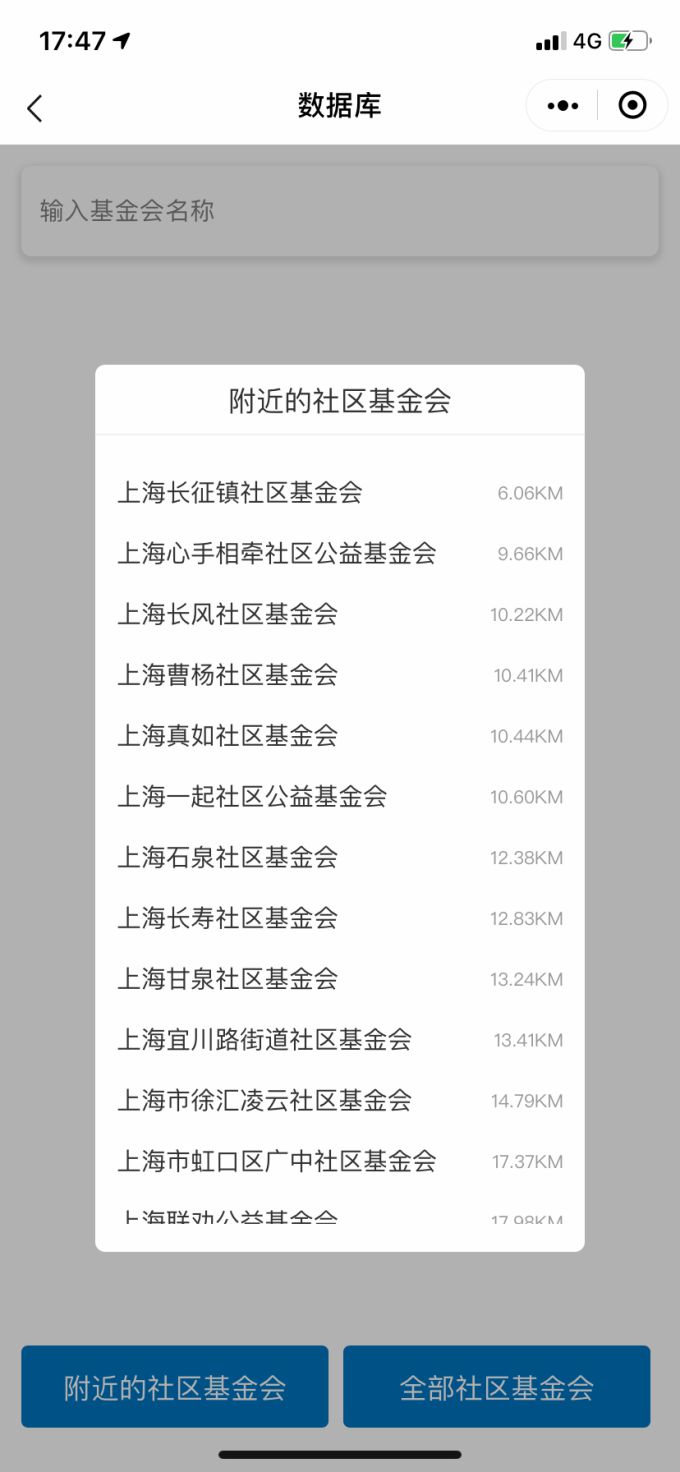The image size is (680, 1472).
Task: Open the mini program more-options menu
Action: (563, 106)
